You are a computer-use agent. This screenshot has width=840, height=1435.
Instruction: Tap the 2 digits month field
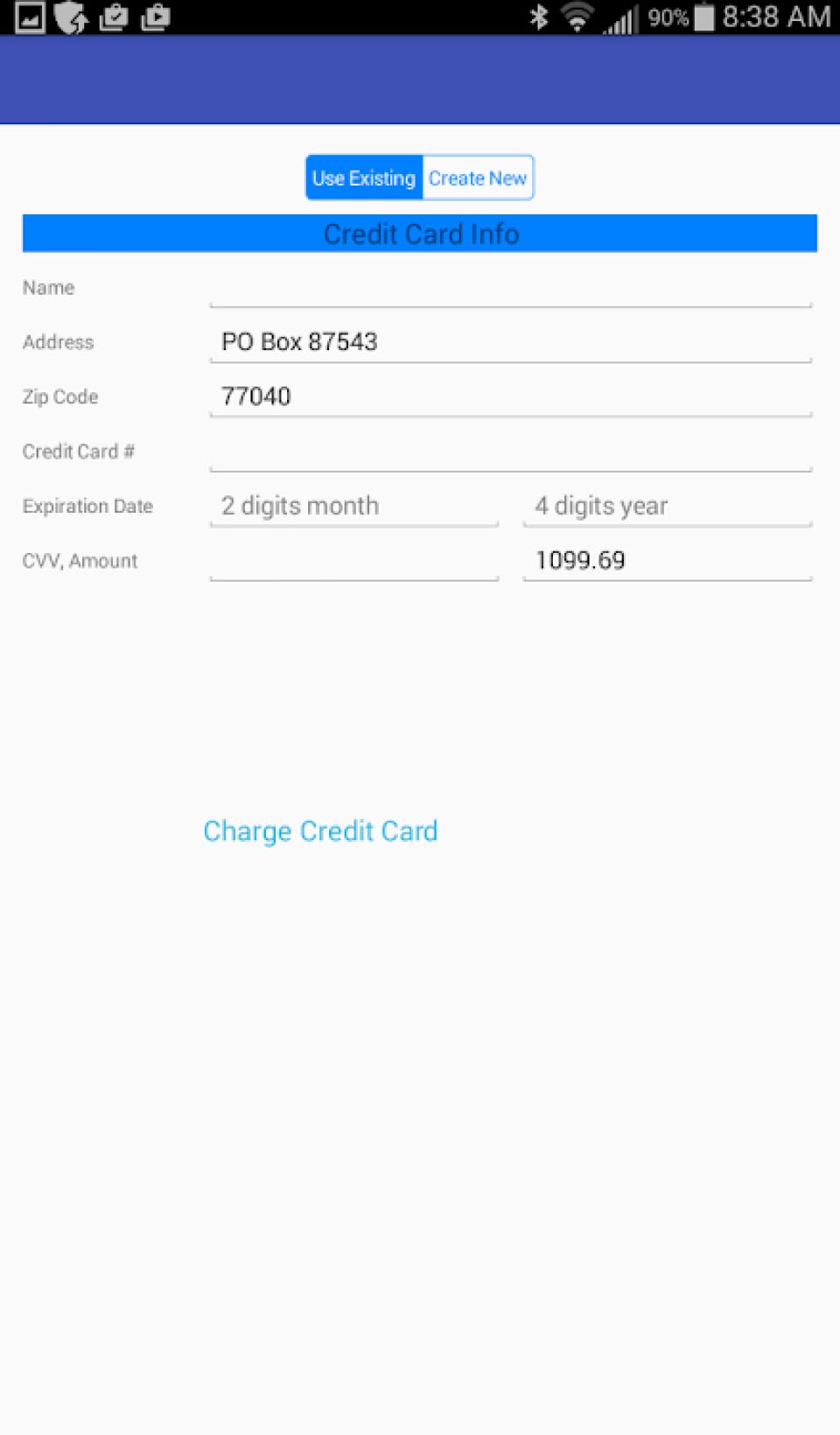pyautogui.click(x=353, y=506)
